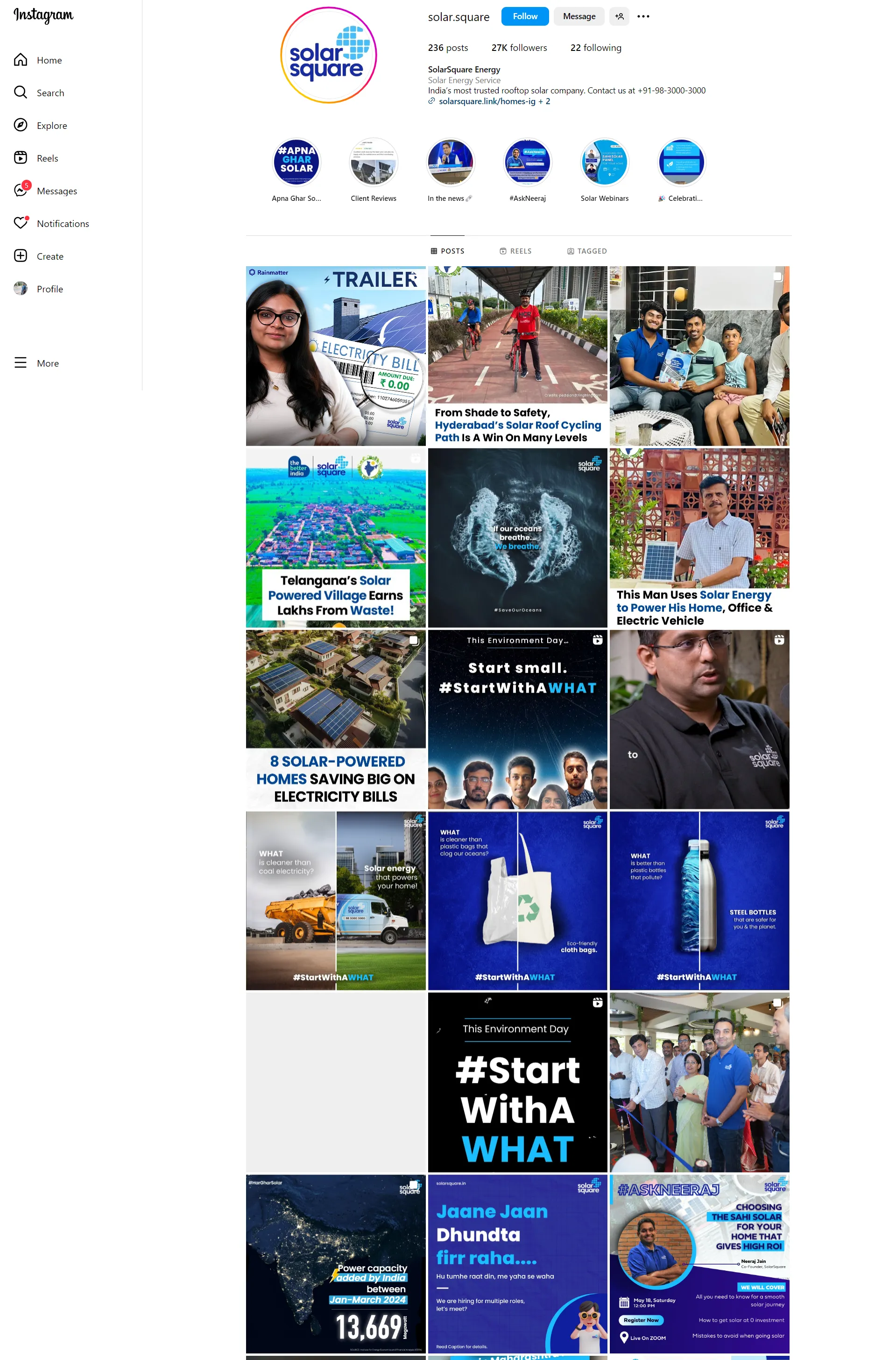The image size is (896, 1360).
Task: View the Client Reviews highlight
Action: 373,162
